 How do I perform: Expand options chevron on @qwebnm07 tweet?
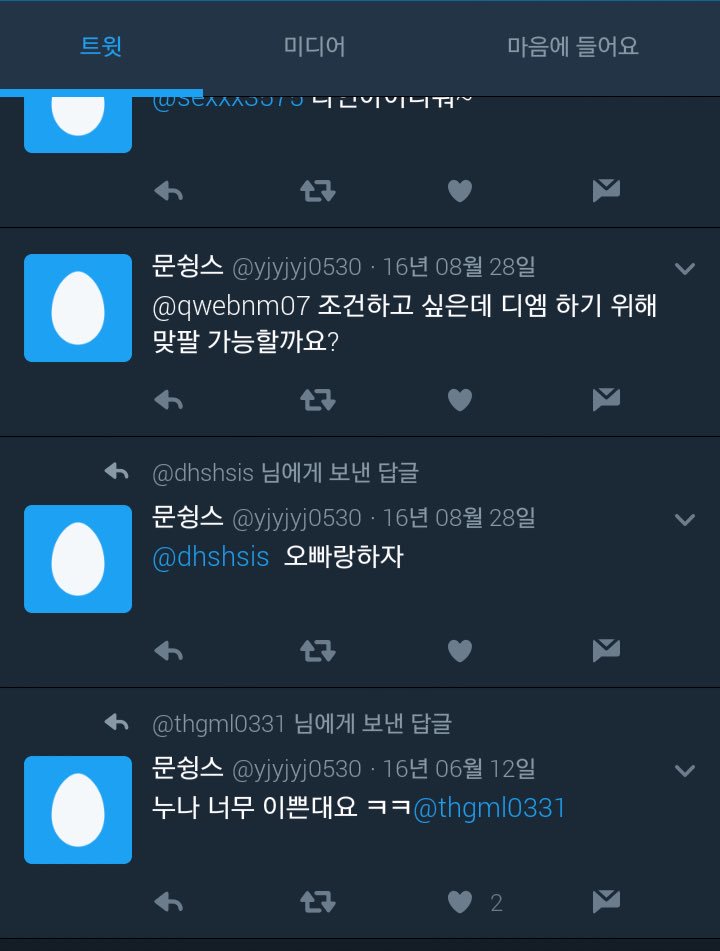point(685,268)
